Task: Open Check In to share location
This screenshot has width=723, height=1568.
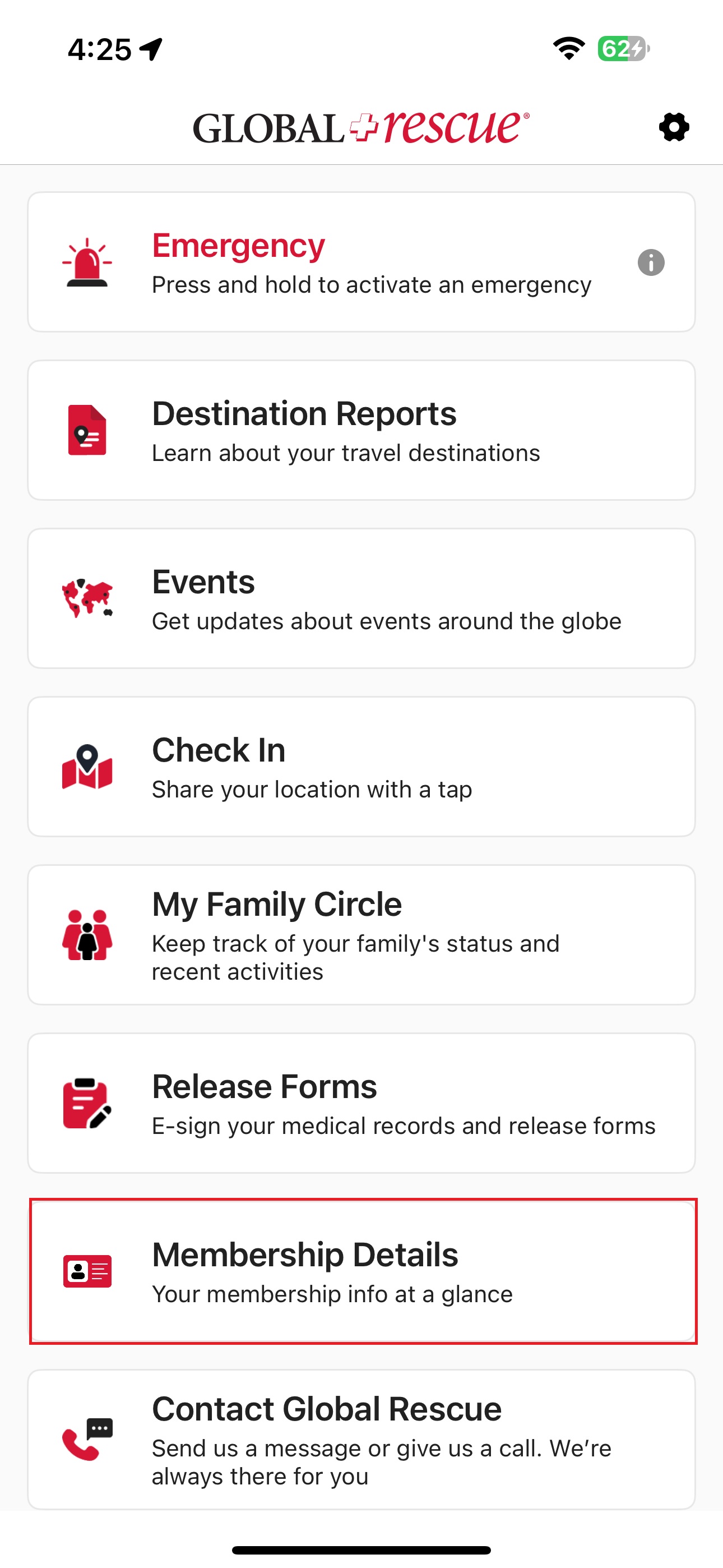Action: click(361, 767)
